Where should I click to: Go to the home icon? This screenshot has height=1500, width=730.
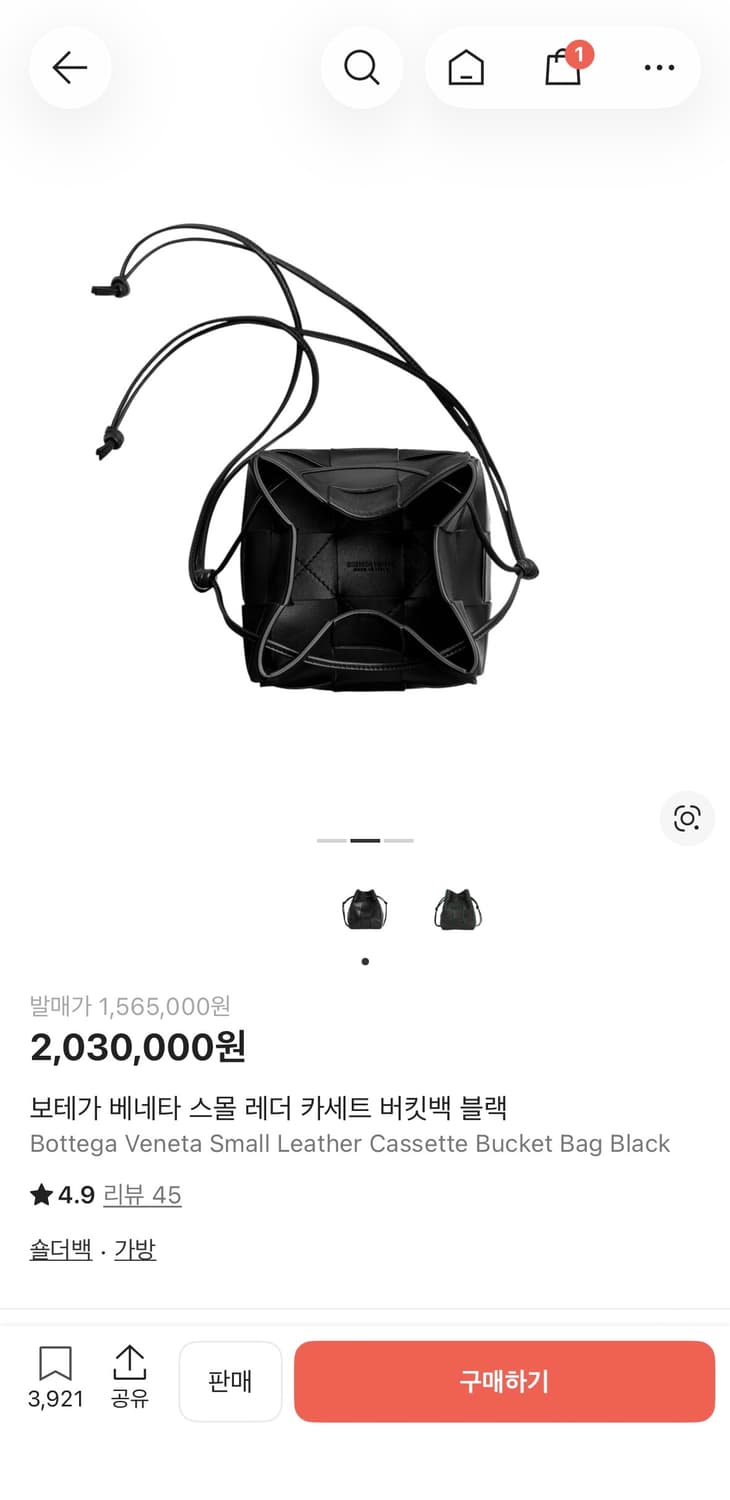(x=464, y=67)
